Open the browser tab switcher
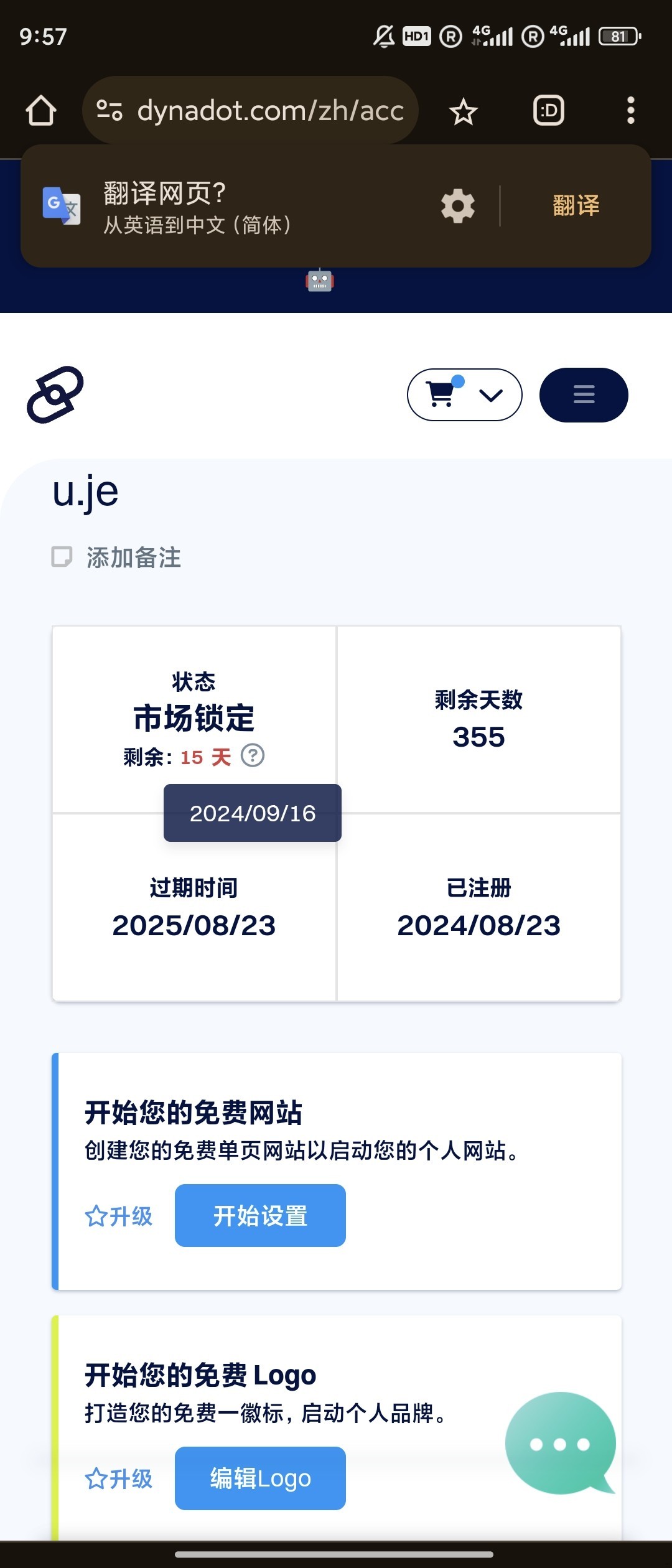 (x=549, y=111)
